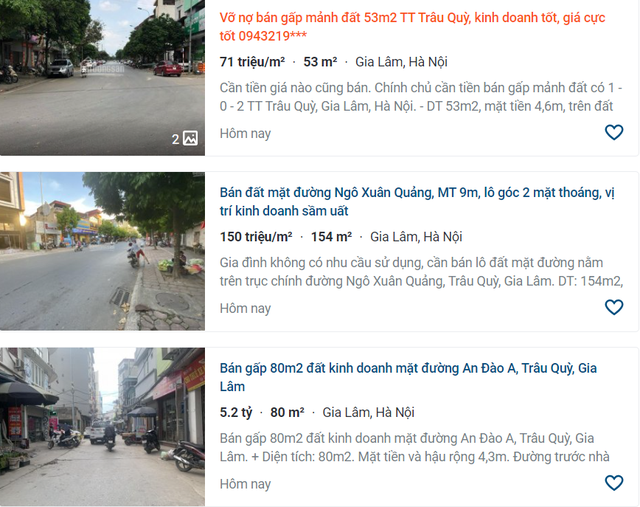640x507 pixels.
Task: Favorite the Ngô Xuân Quảng 154 m² listing
Action: 614,307
